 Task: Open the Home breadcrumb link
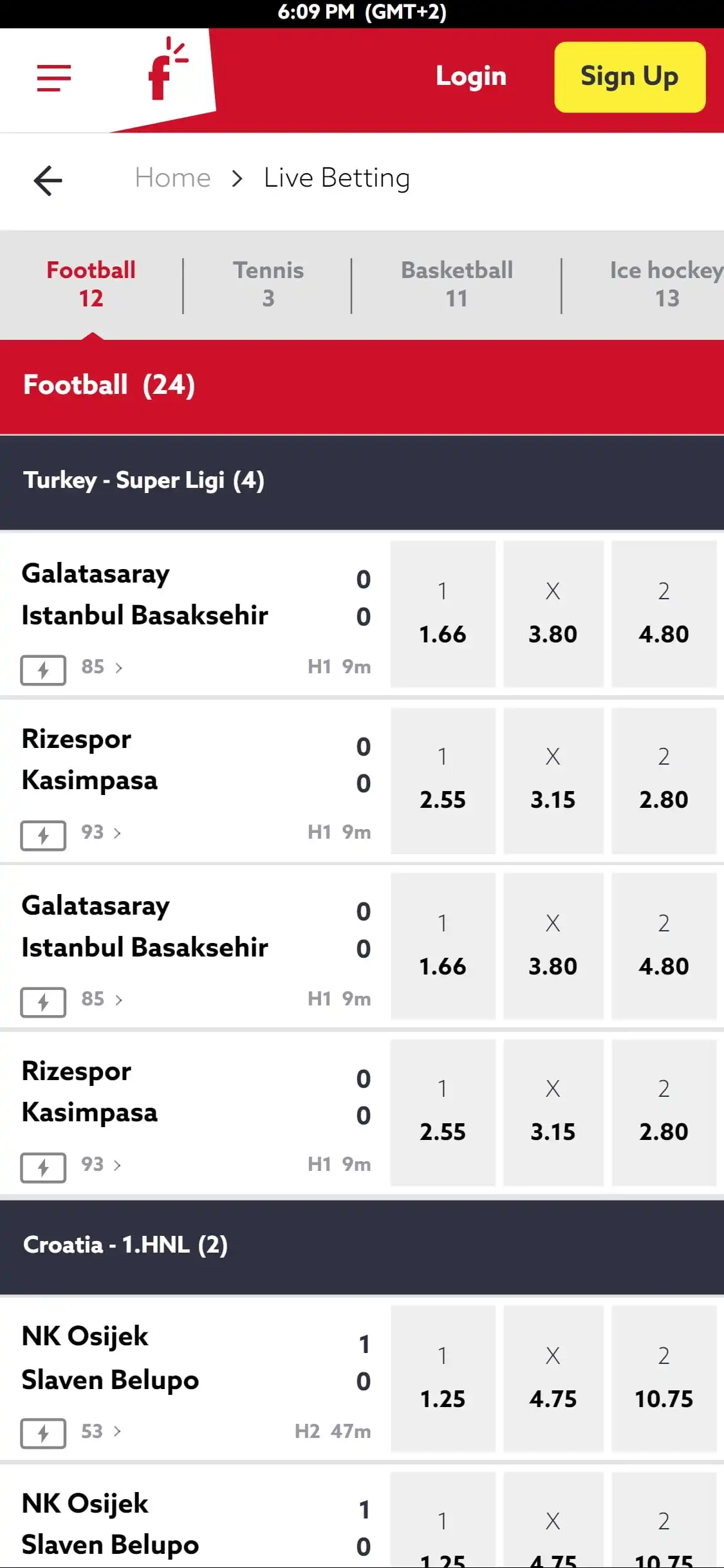click(172, 178)
